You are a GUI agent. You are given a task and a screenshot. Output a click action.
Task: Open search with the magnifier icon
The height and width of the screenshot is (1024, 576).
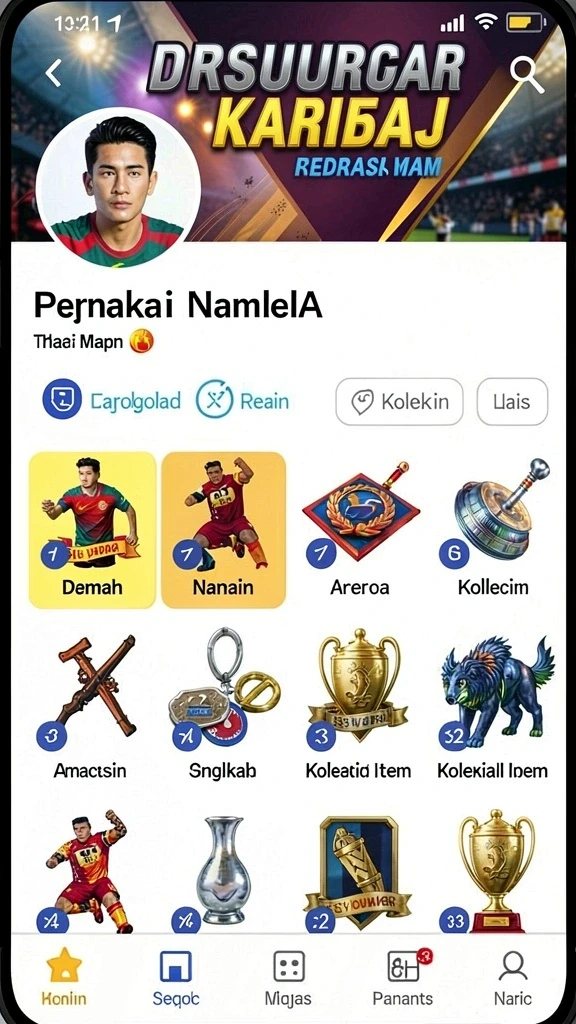526,74
